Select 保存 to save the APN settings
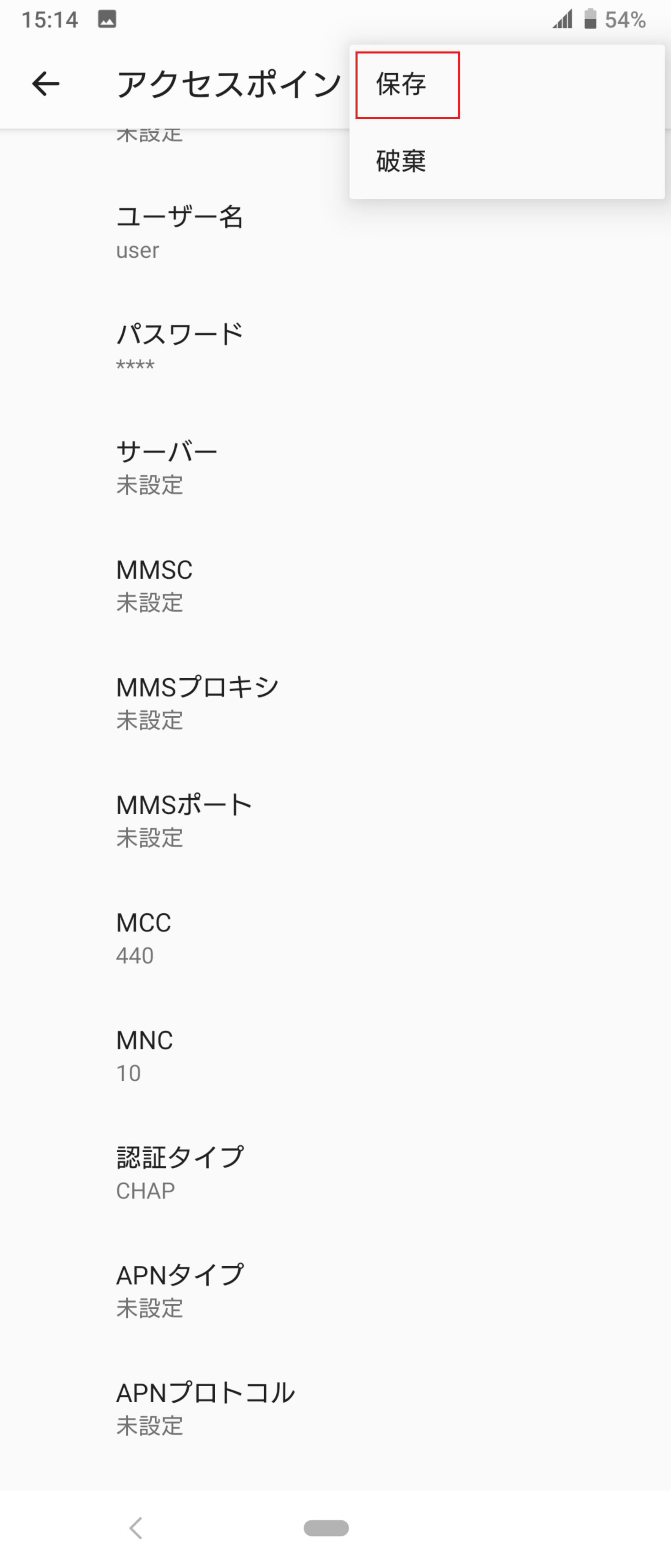 402,85
